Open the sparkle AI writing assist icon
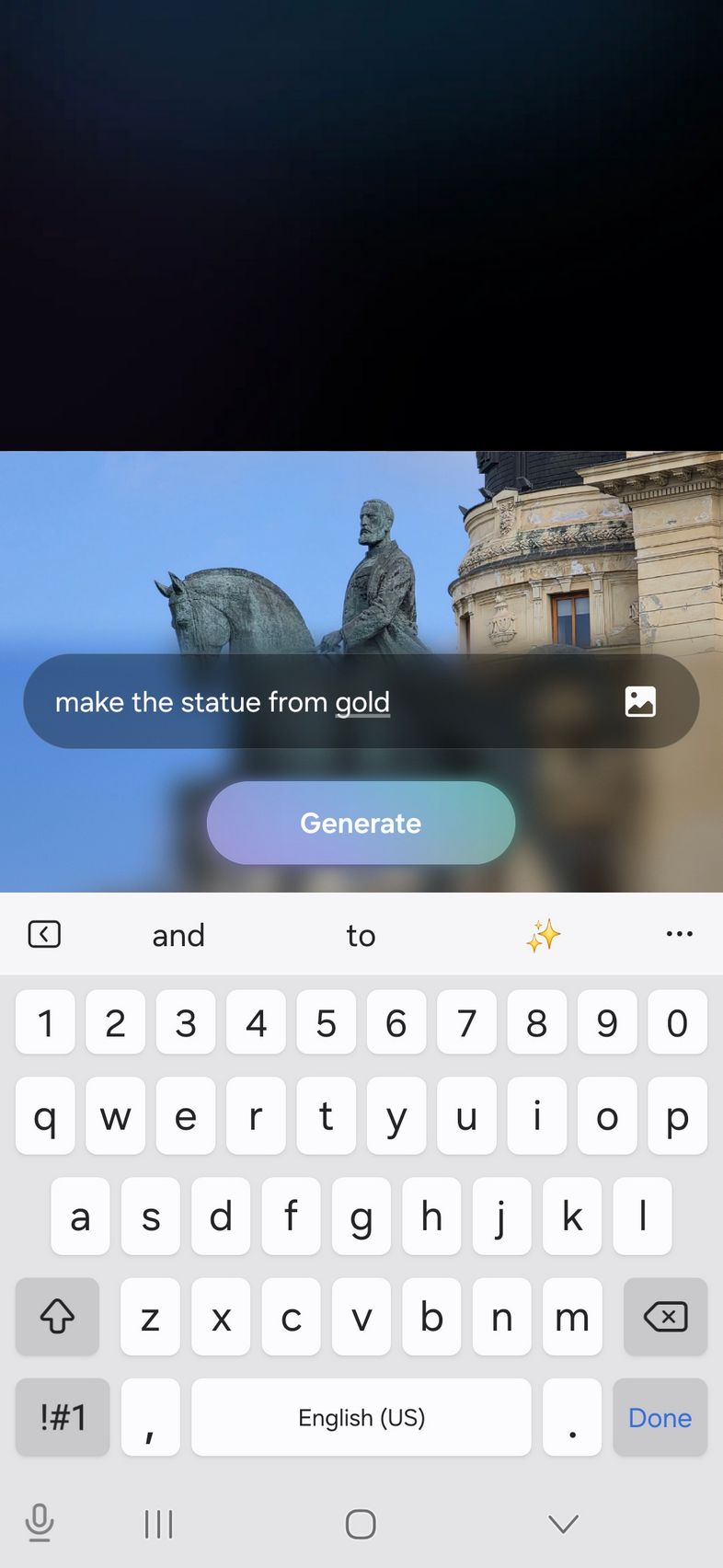Image resolution: width=723 pixels, height=1568 pixels. [x=543, y=936]
